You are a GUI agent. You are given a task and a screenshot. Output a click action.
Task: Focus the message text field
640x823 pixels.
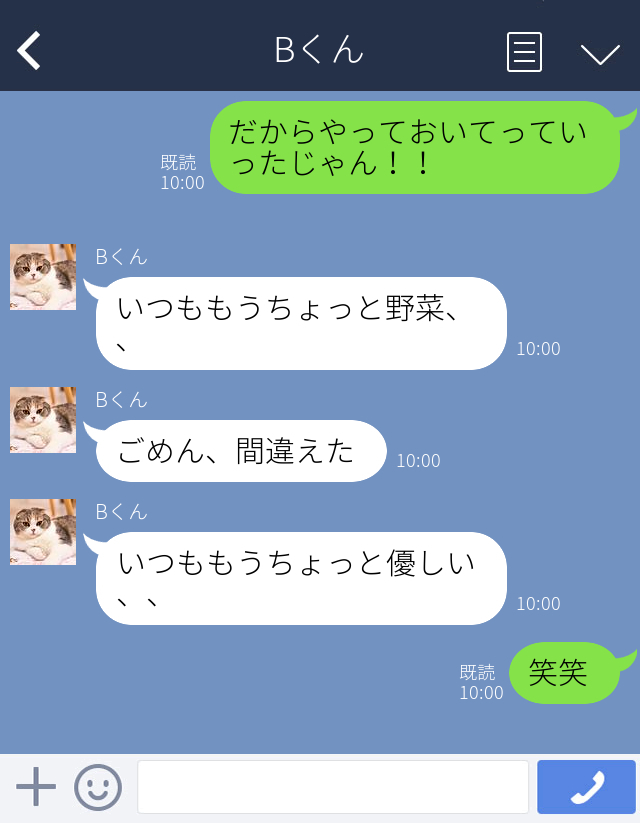pos(332,787)
